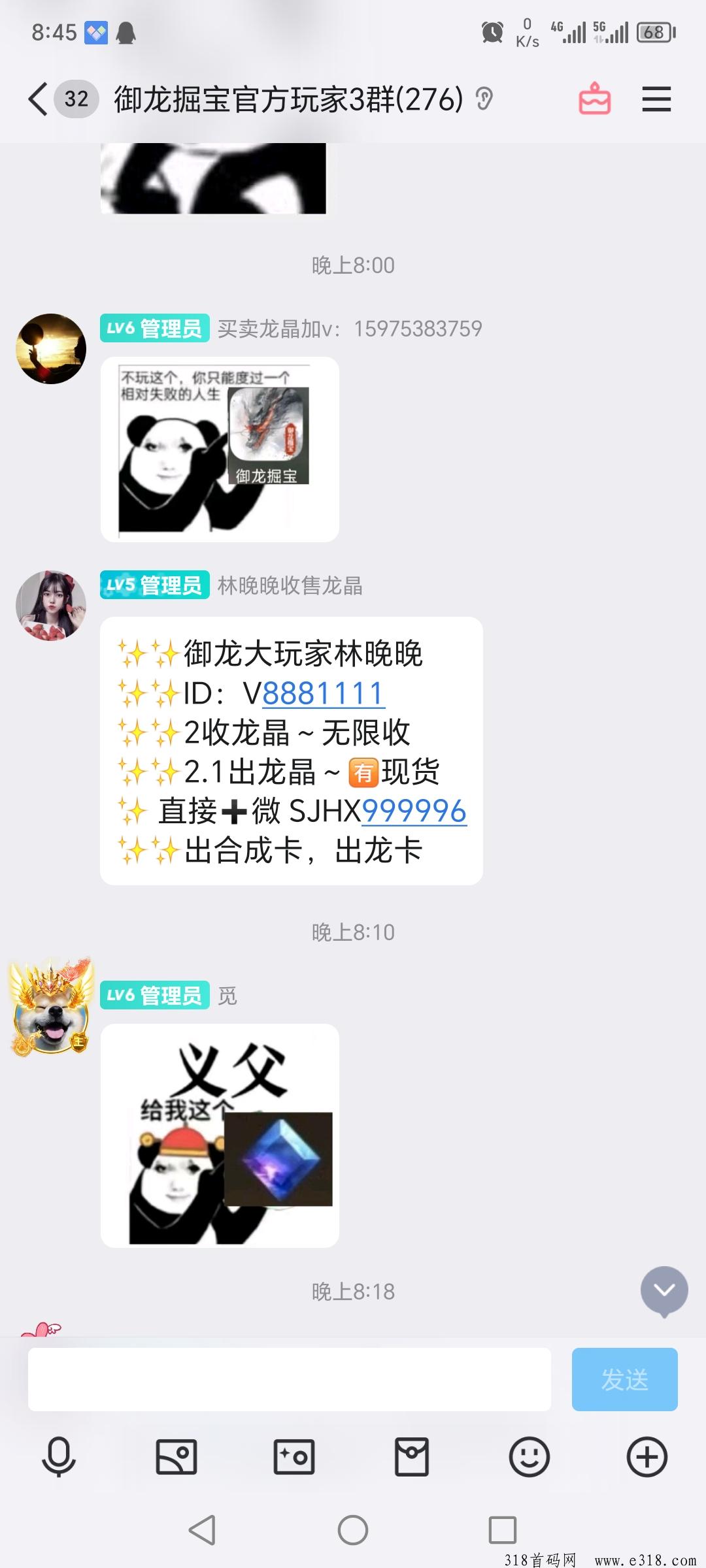Image resolution: width=706 pixels, height=1568 pixels.
Task: Tap the 发送 send button
Action: (x=624, y=1379)
